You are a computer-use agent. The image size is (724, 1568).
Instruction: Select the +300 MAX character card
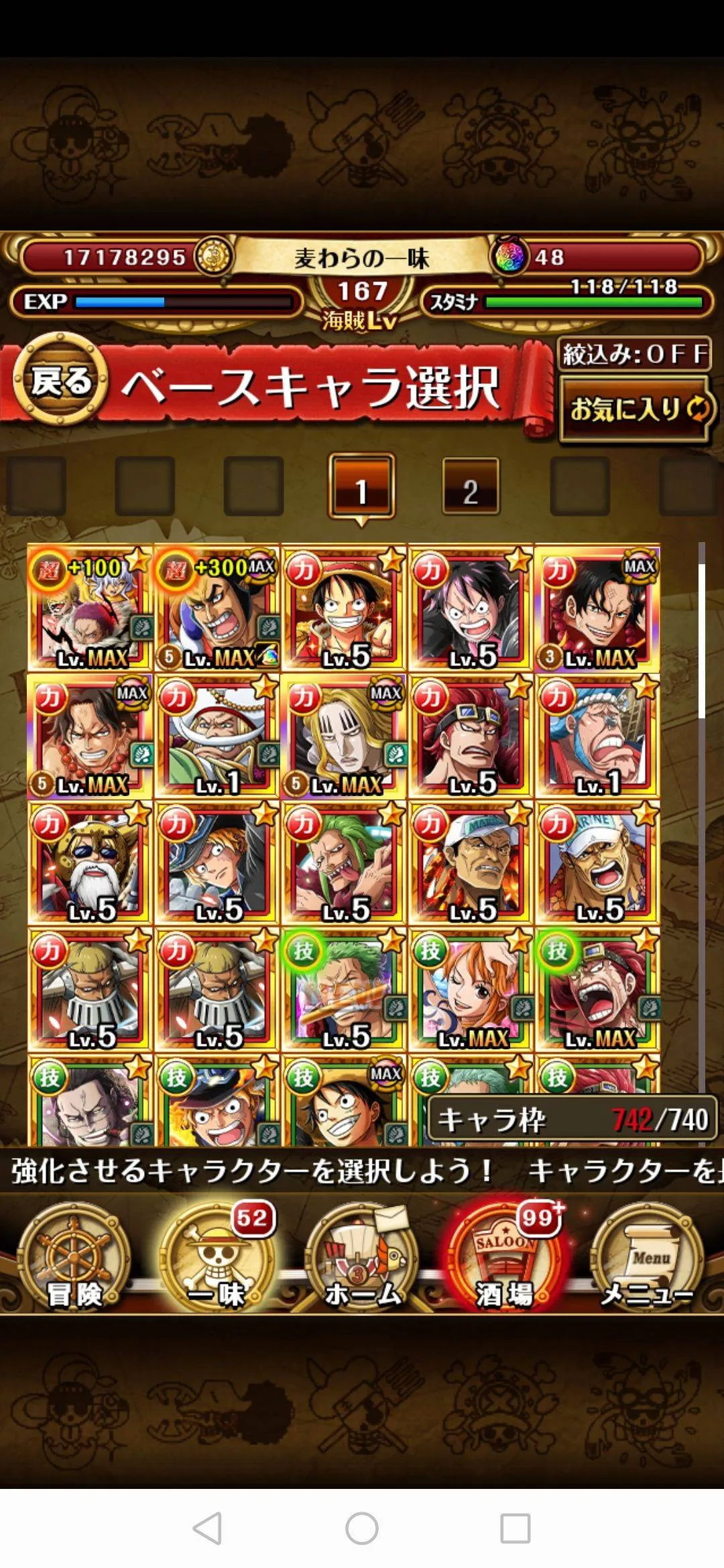pyautogui.click(x=217, y=608)
